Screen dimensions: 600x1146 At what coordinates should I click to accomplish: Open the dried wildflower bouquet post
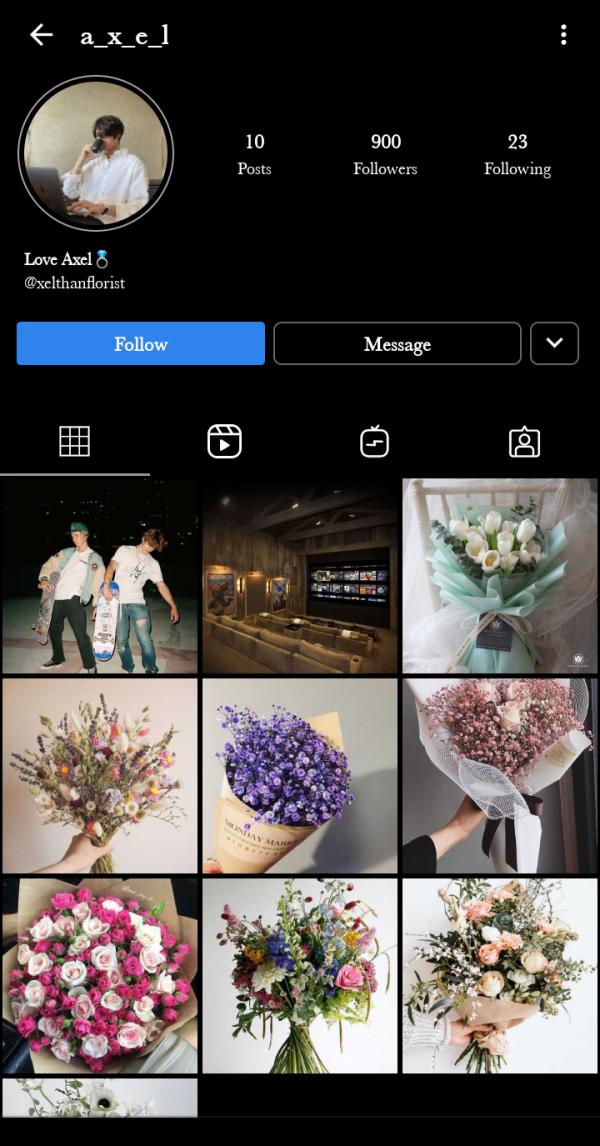pos(99,776)
